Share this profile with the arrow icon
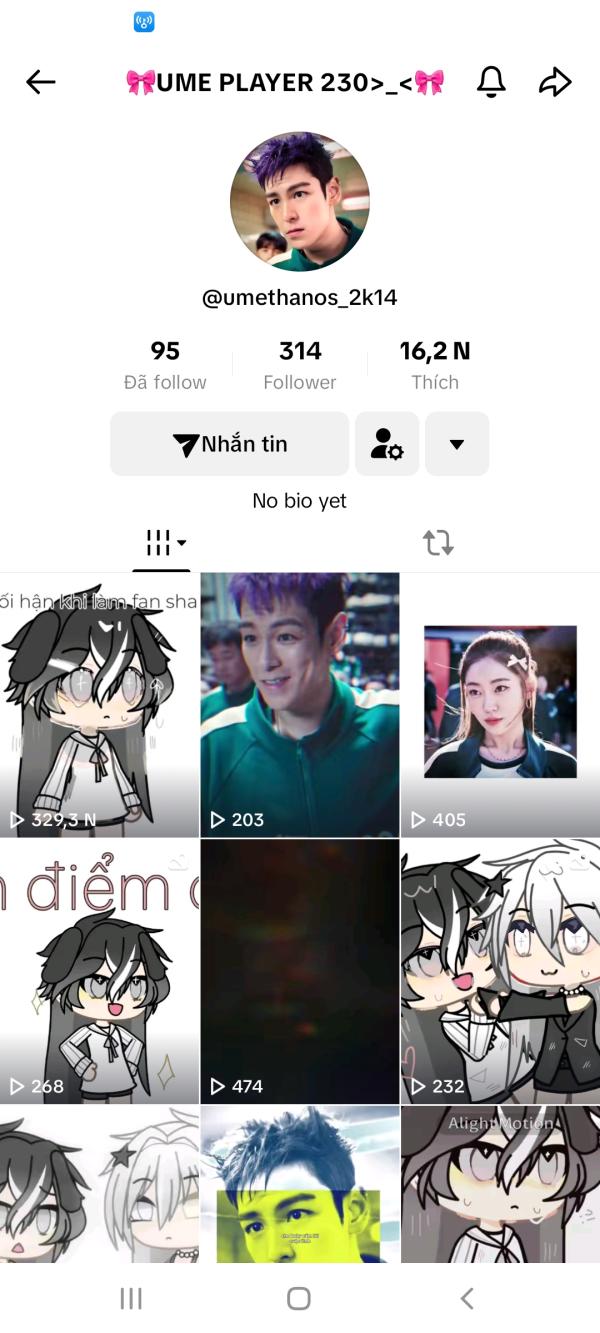The height and width of the screenshot is (1333, 600). tap(555, 82)
